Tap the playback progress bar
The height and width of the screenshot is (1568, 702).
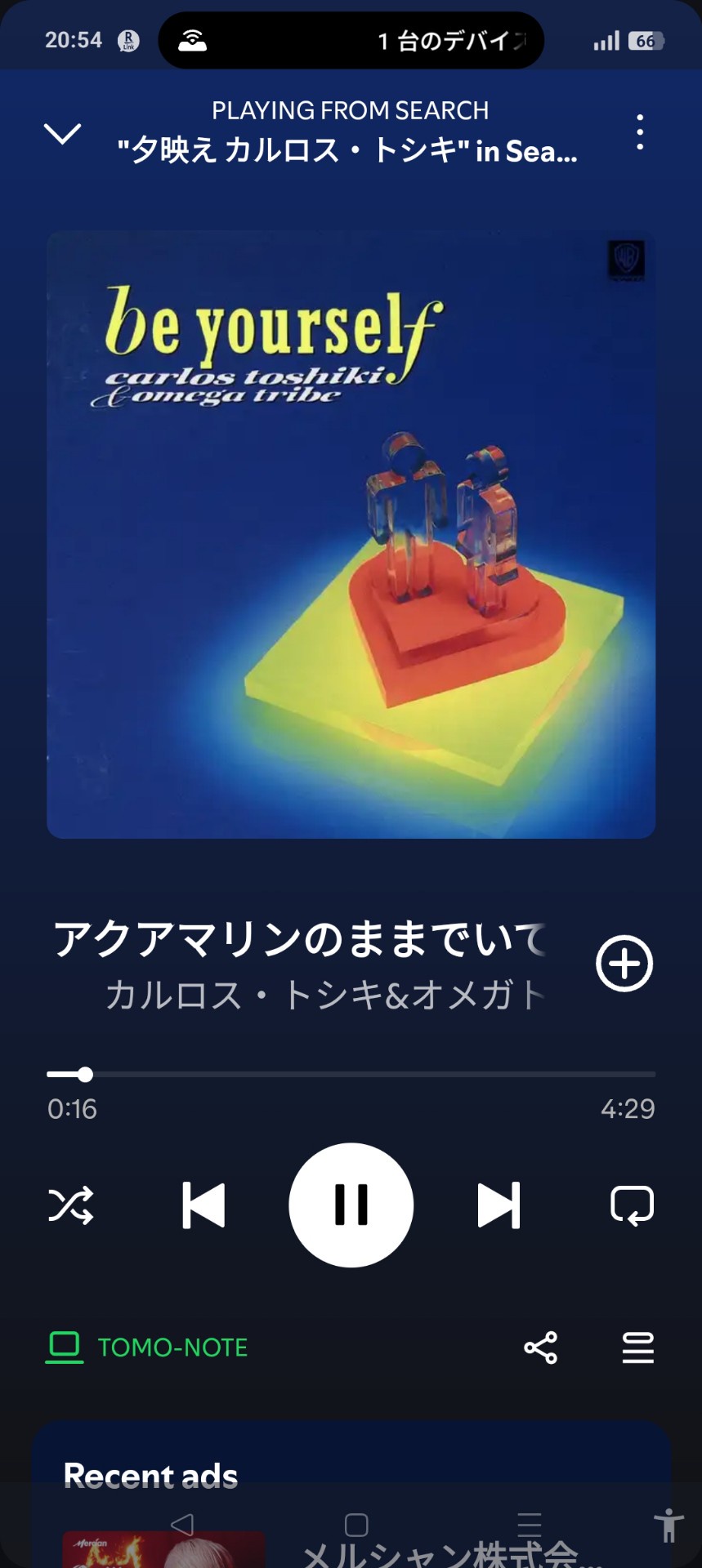(x=351, y=1075)
